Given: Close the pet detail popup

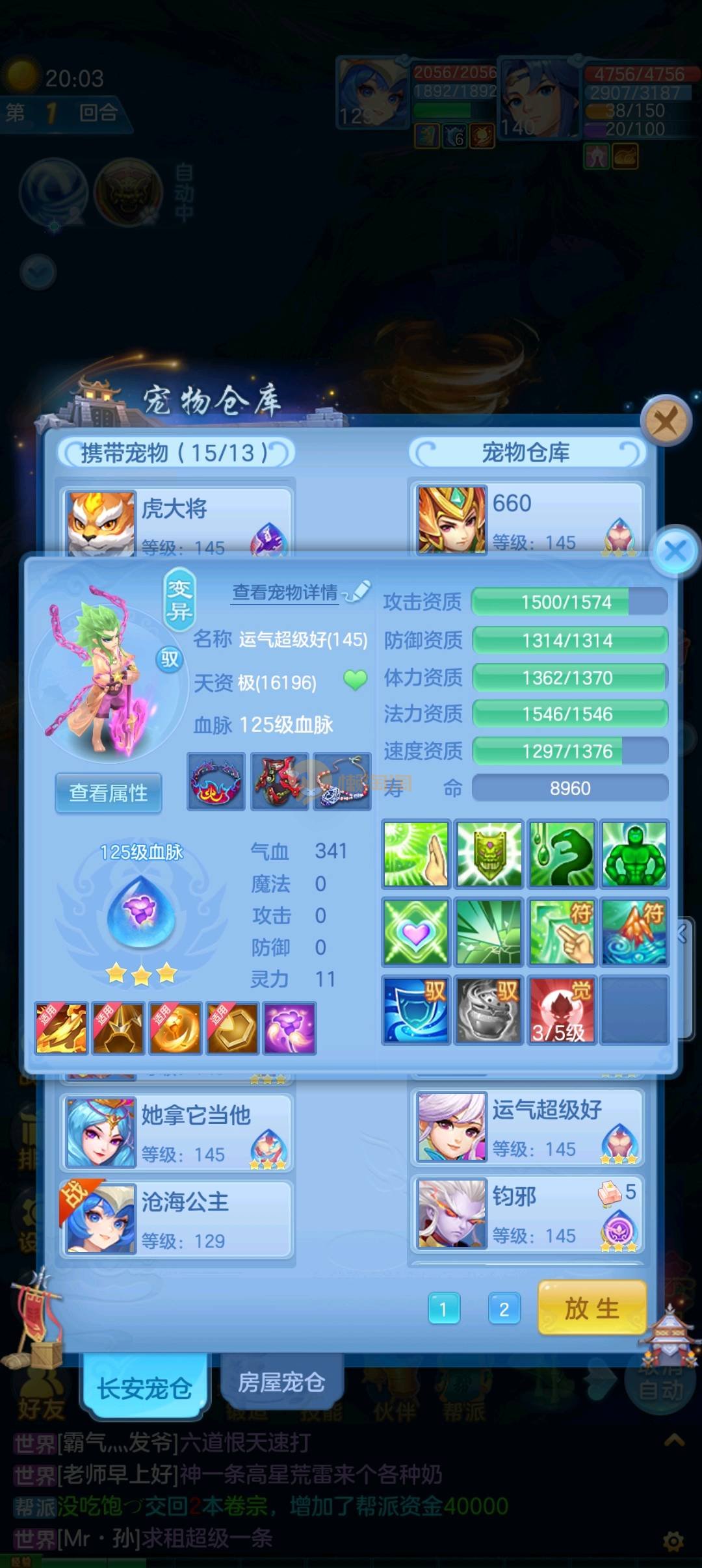Looking at the screenshot, I should click(675, 551).
